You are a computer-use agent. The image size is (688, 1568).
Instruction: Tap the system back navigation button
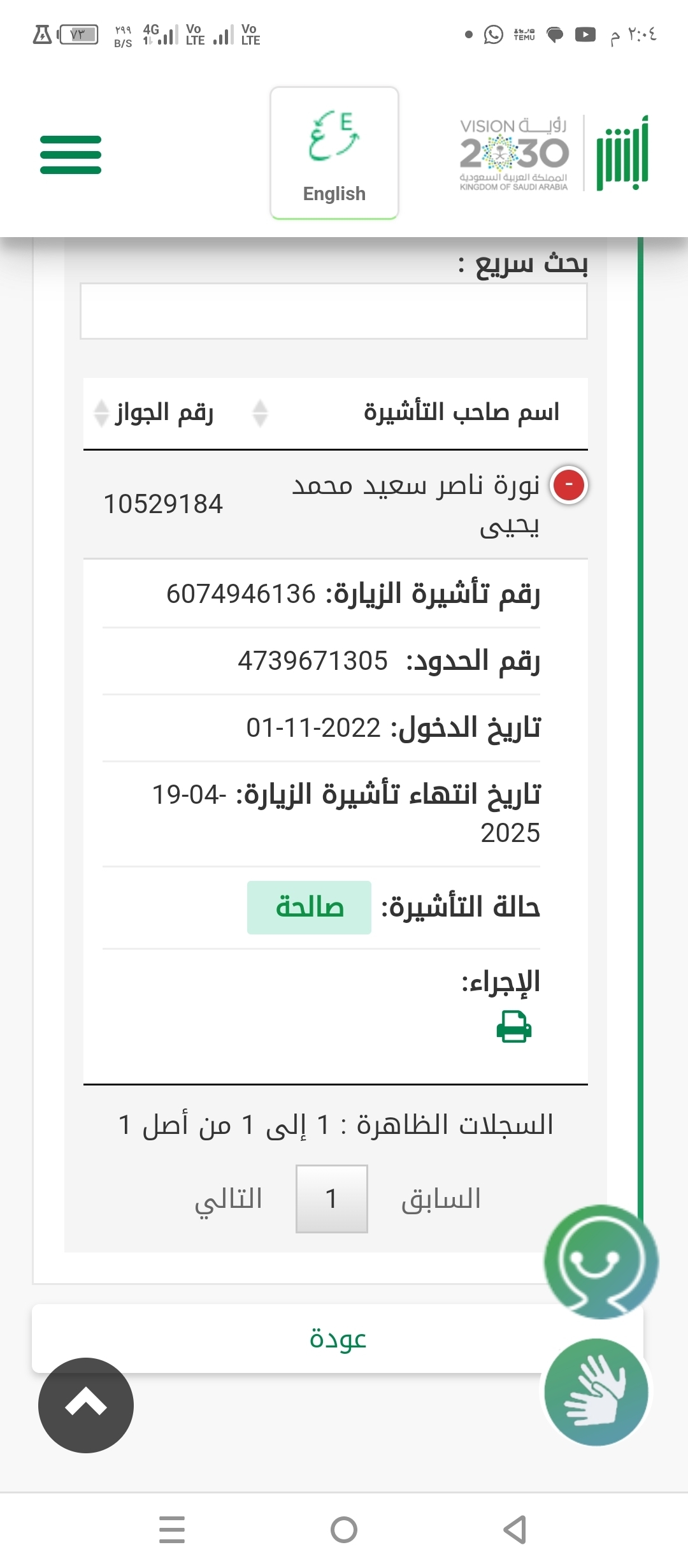click(x=515, y=1530)
